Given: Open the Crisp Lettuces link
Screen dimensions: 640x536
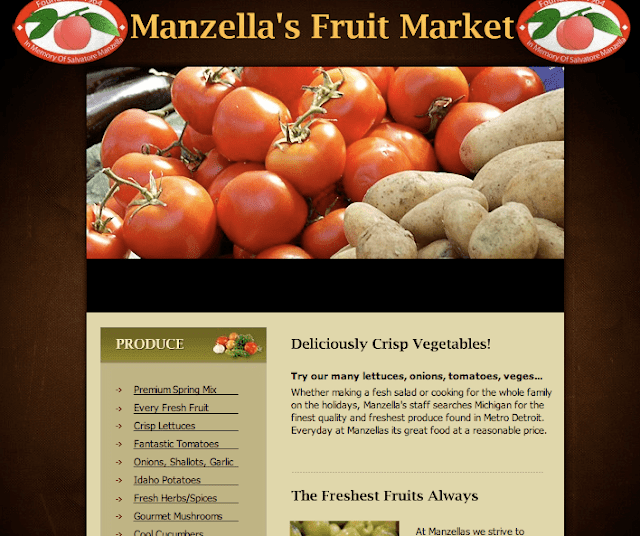Looking at the screenshot, I should (x=165, y=426).
